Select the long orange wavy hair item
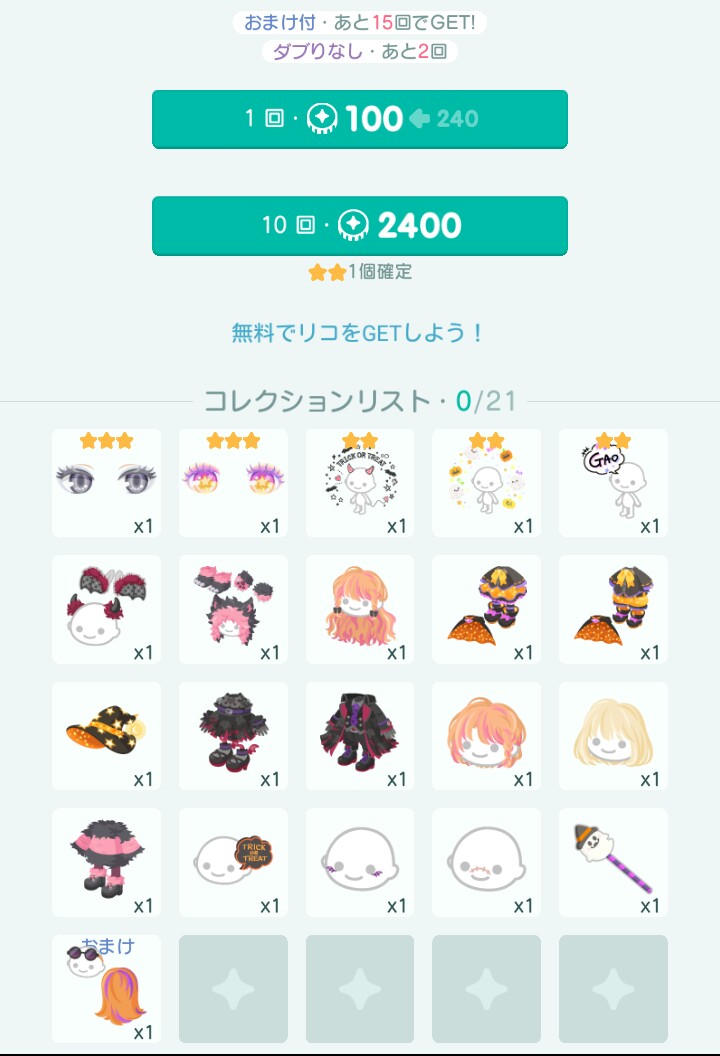720x1056 pixels. 360,610
